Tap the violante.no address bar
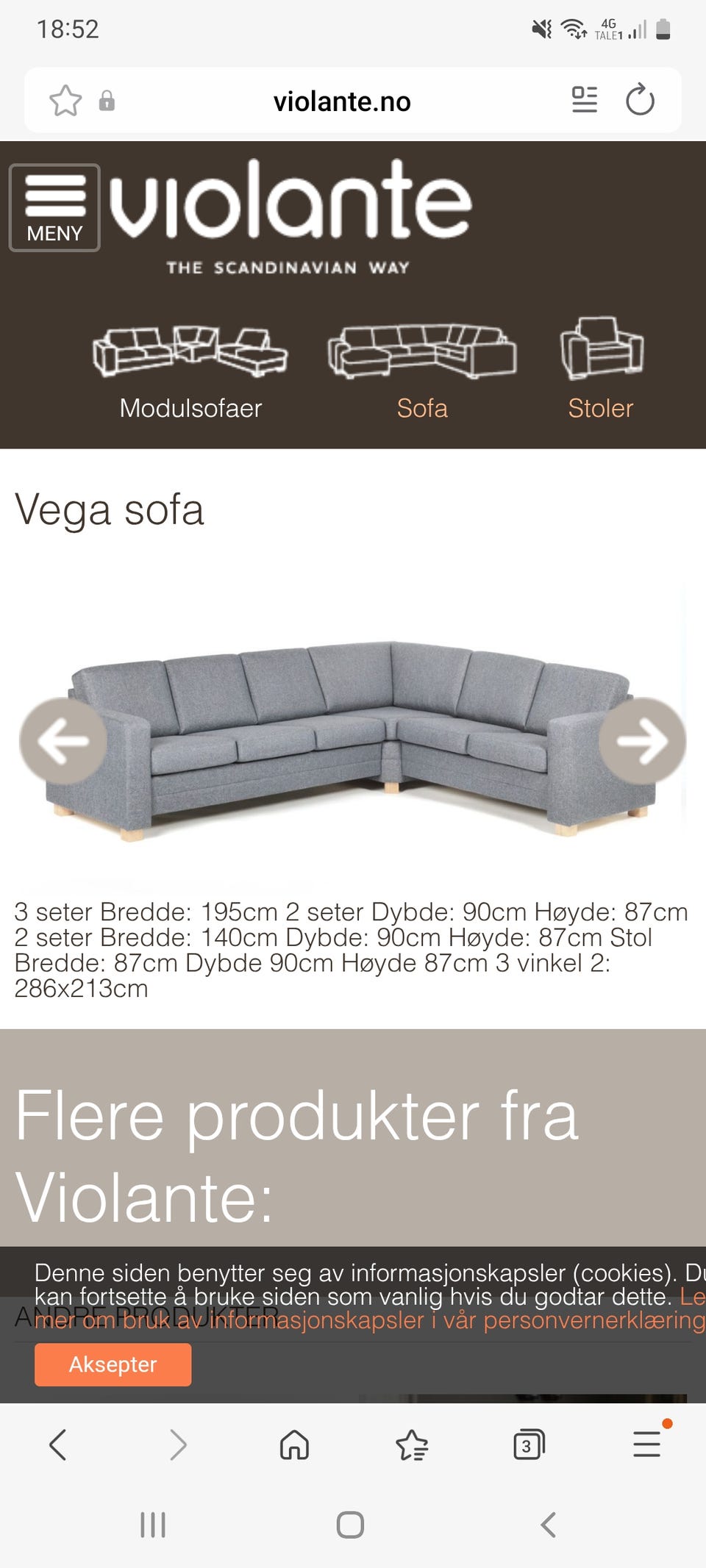706x1568 pixels. click(342, 101)
